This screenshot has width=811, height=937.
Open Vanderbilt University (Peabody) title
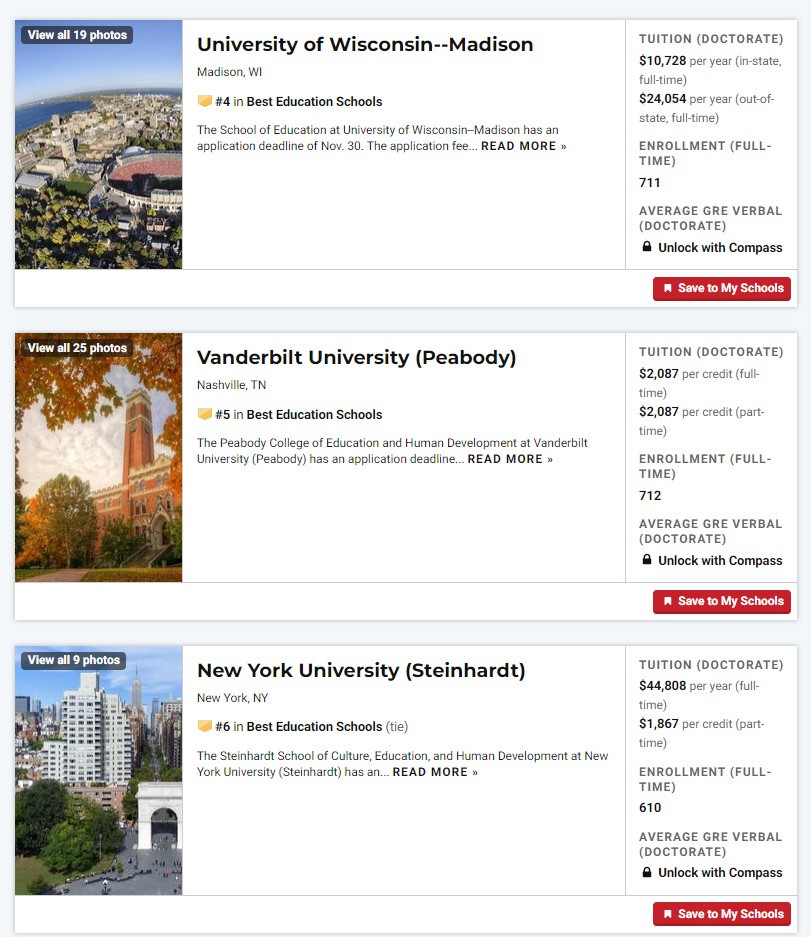coord(356,358)
